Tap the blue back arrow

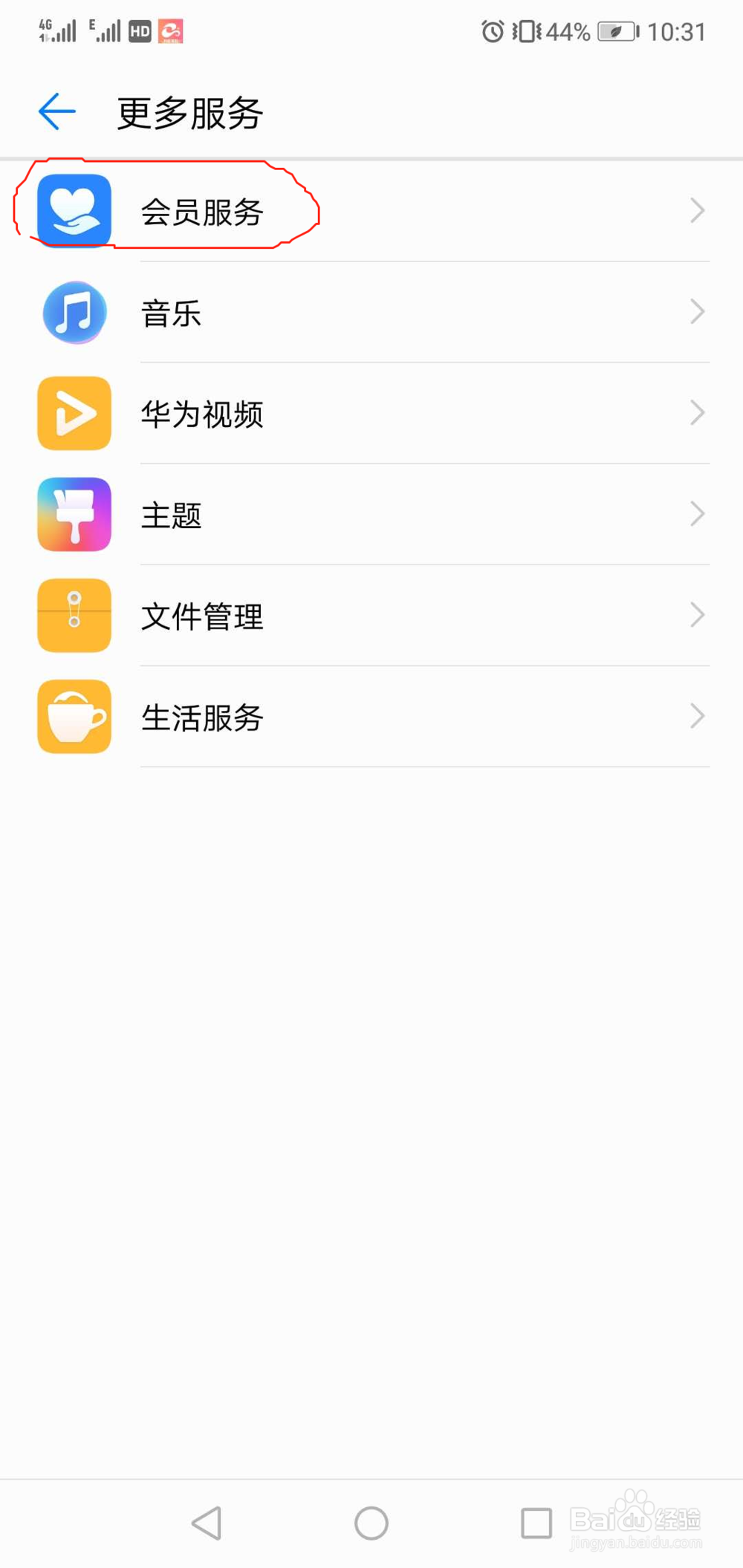[x=56, y=111]
